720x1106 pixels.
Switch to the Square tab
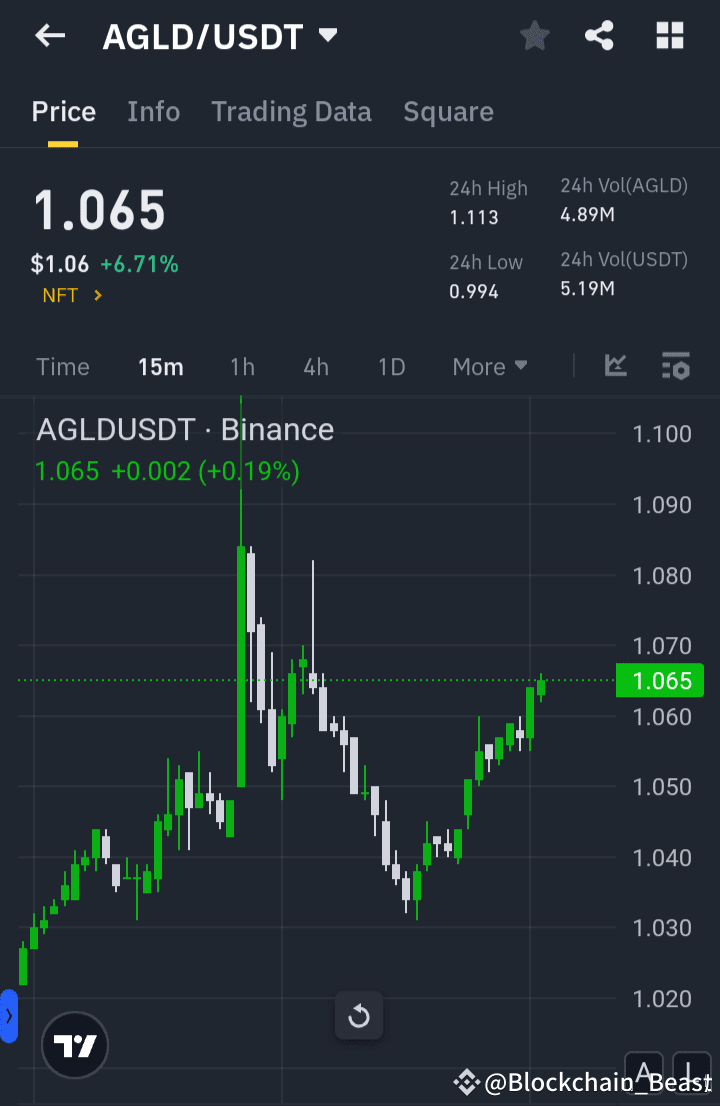tap(448, 111)
